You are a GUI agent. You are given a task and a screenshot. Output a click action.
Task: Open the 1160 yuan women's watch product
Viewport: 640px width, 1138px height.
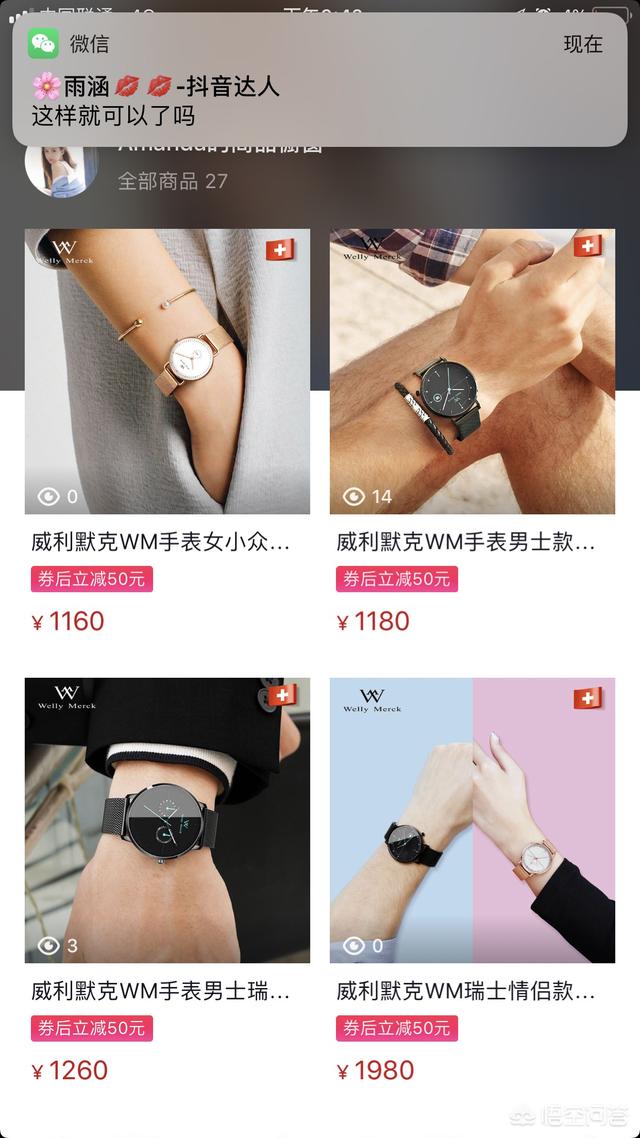[167, 372]
